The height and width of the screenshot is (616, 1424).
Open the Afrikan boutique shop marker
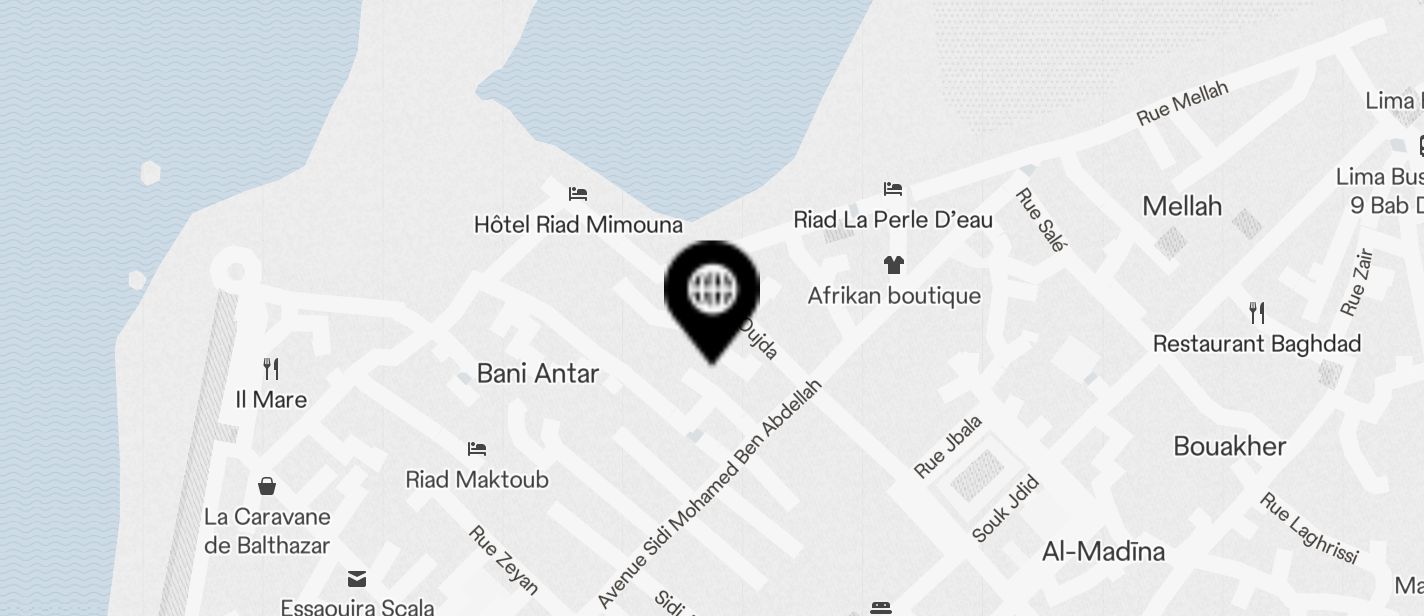[893, 265]
